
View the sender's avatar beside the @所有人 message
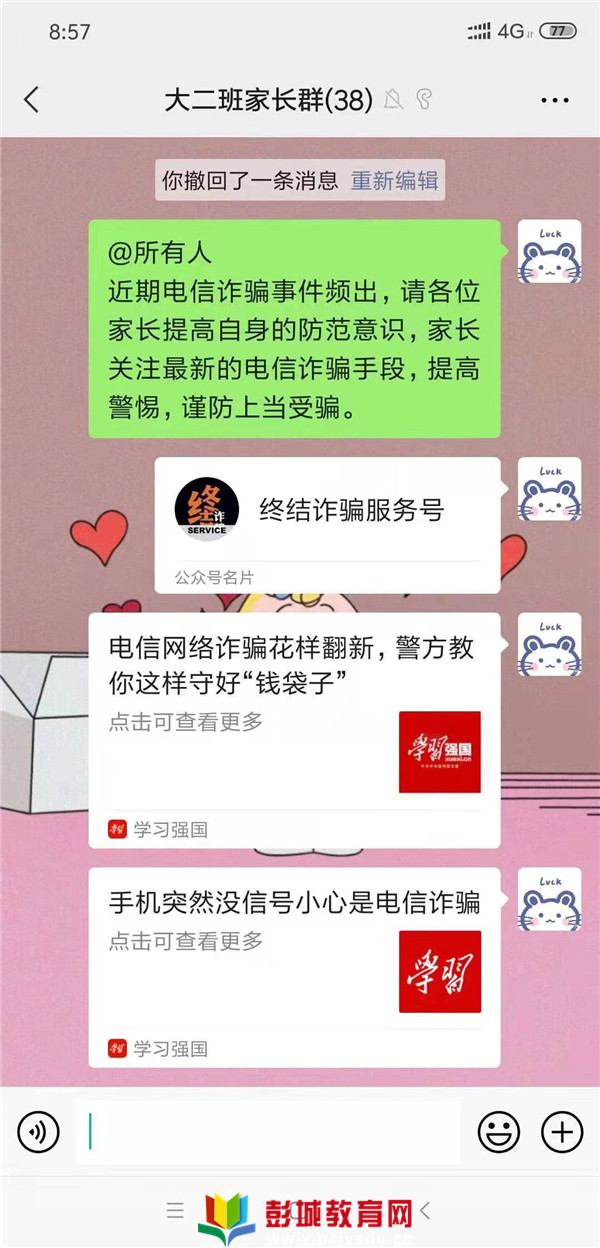(x=549, y=251)
